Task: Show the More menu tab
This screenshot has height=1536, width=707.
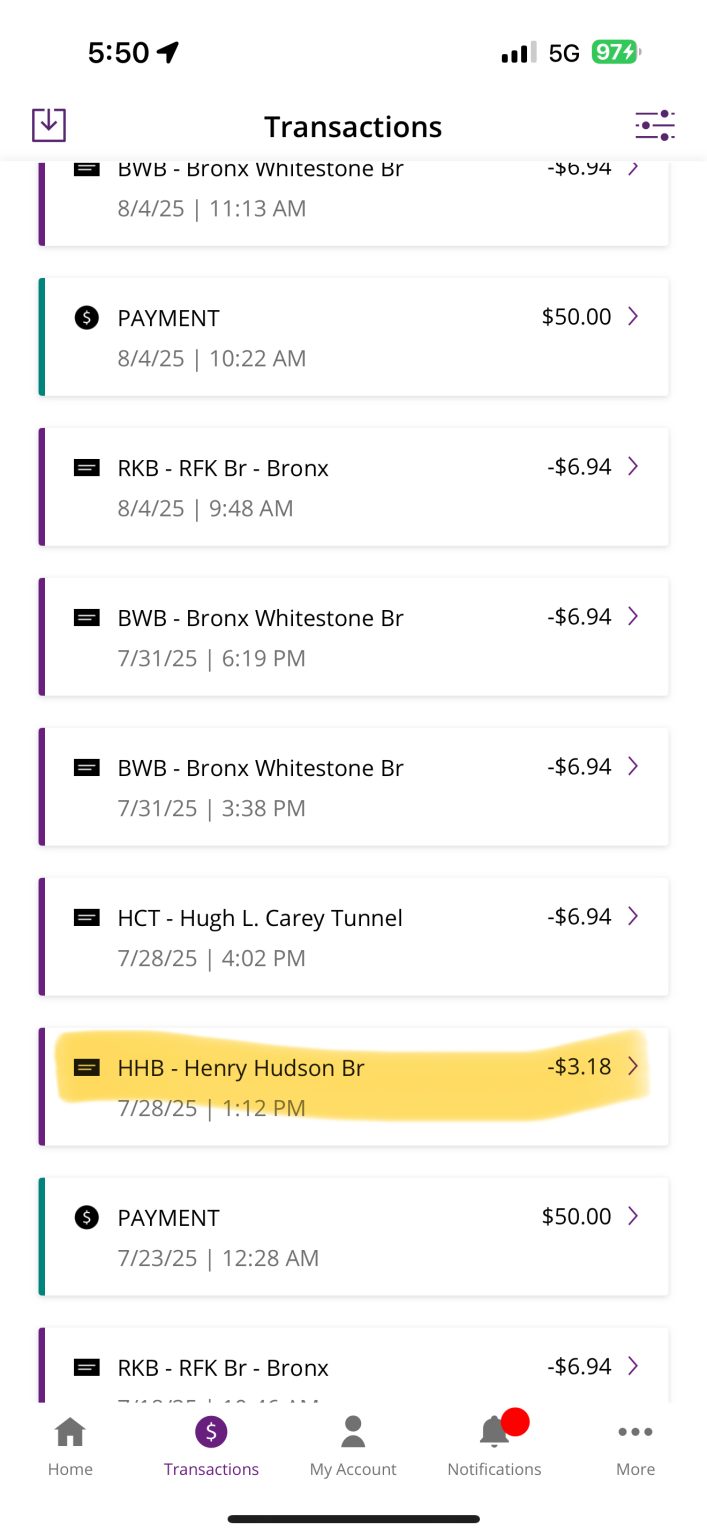Action: point(635,1445)
